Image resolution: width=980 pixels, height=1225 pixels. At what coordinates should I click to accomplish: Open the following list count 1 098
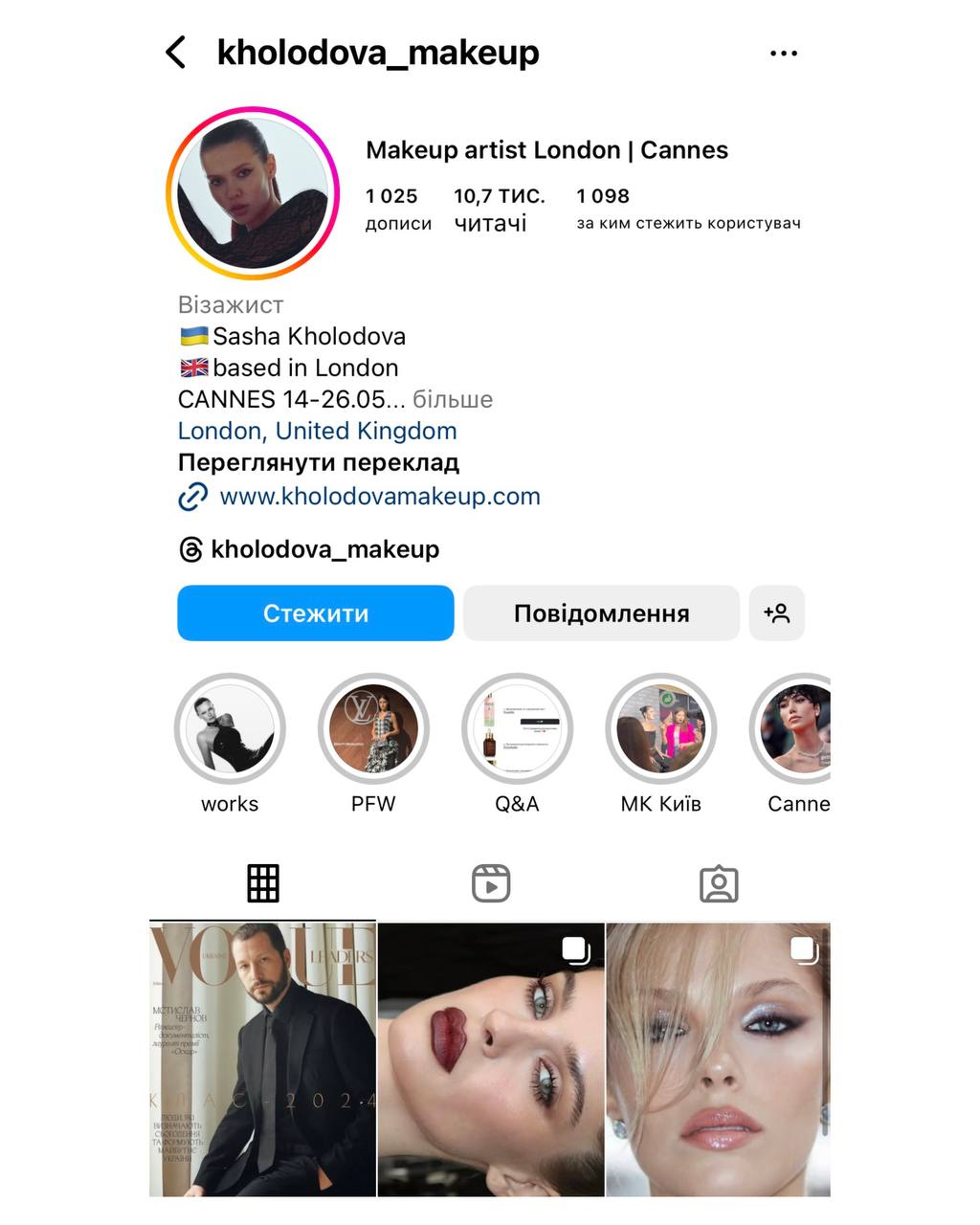click(602, 196)
